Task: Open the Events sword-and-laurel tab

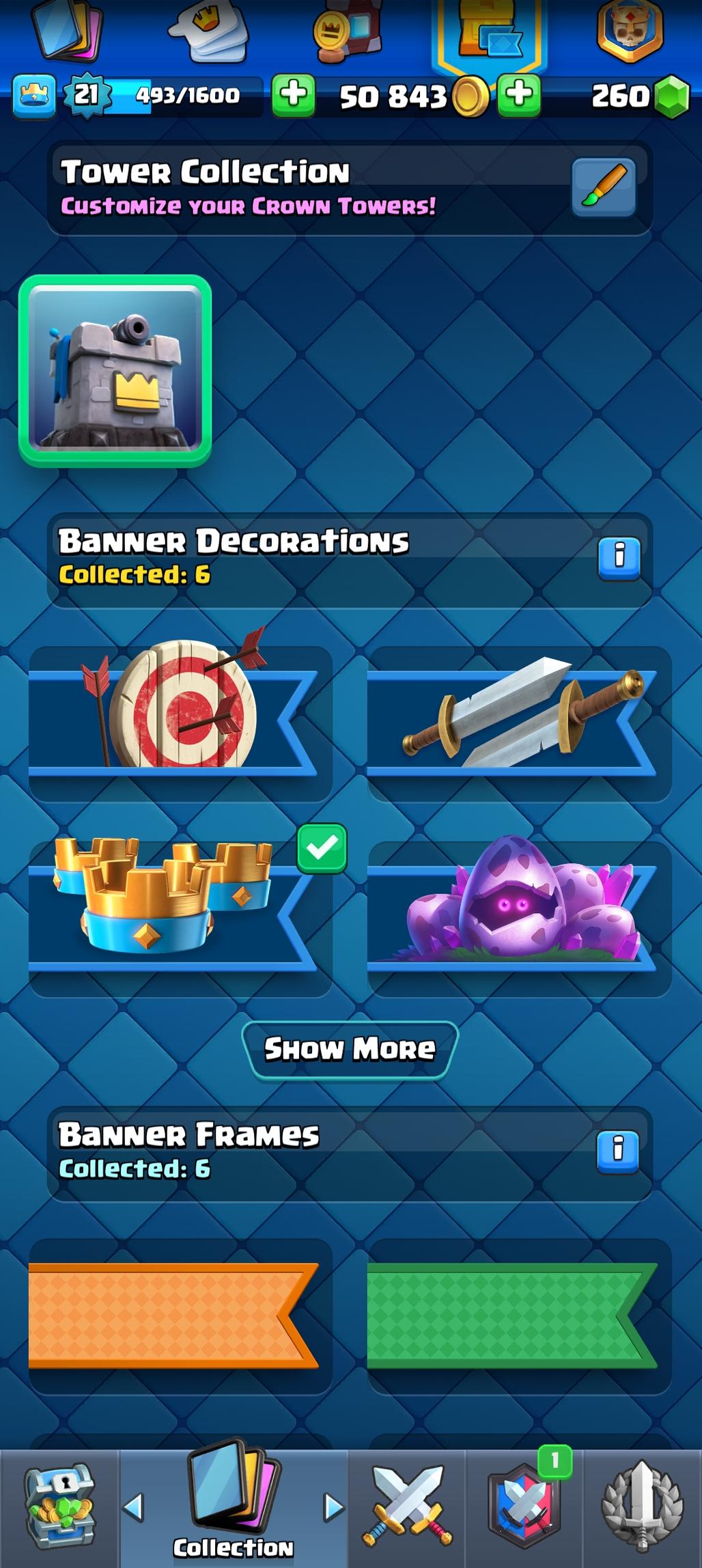Action: [x=642, y=1507]
